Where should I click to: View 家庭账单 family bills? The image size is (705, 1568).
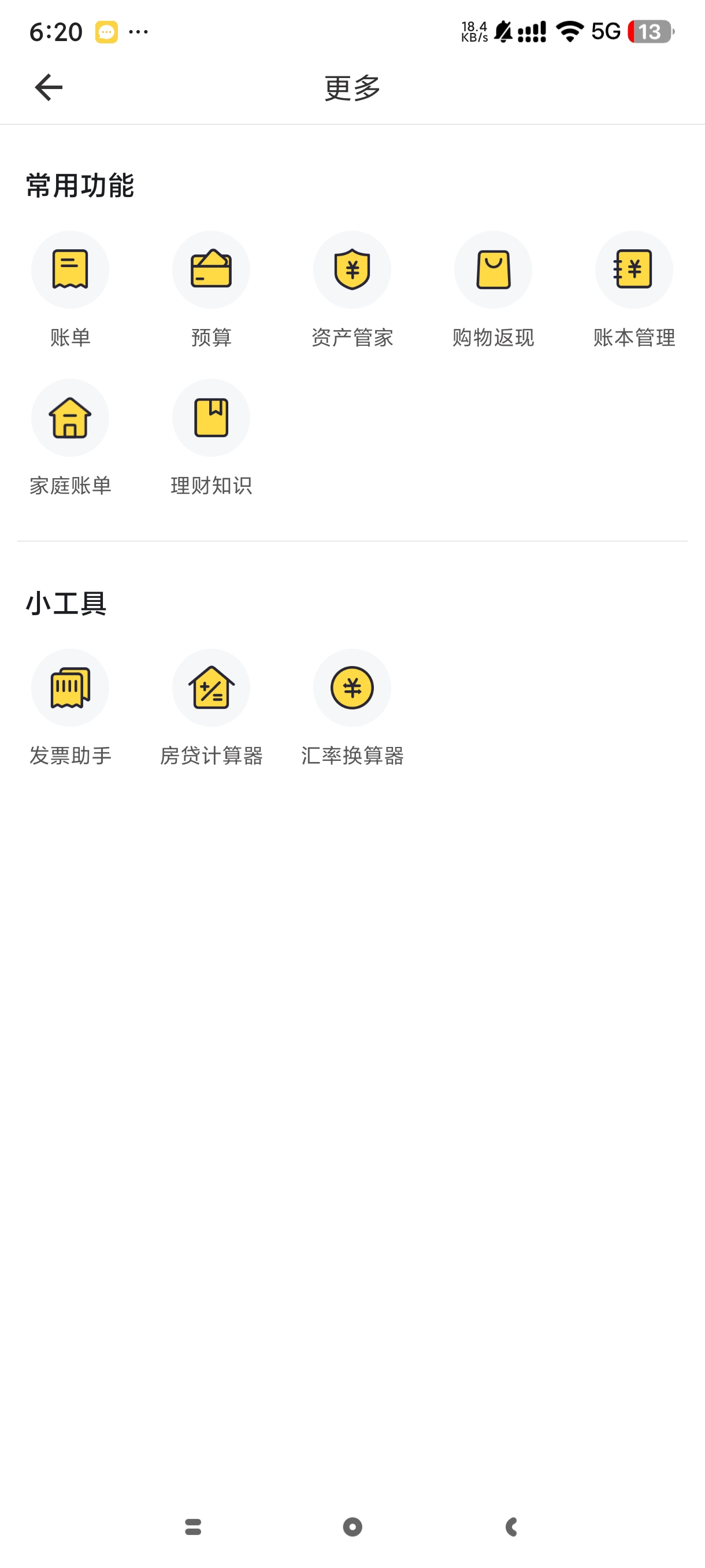pyautogui.click(x=70, y=417)
